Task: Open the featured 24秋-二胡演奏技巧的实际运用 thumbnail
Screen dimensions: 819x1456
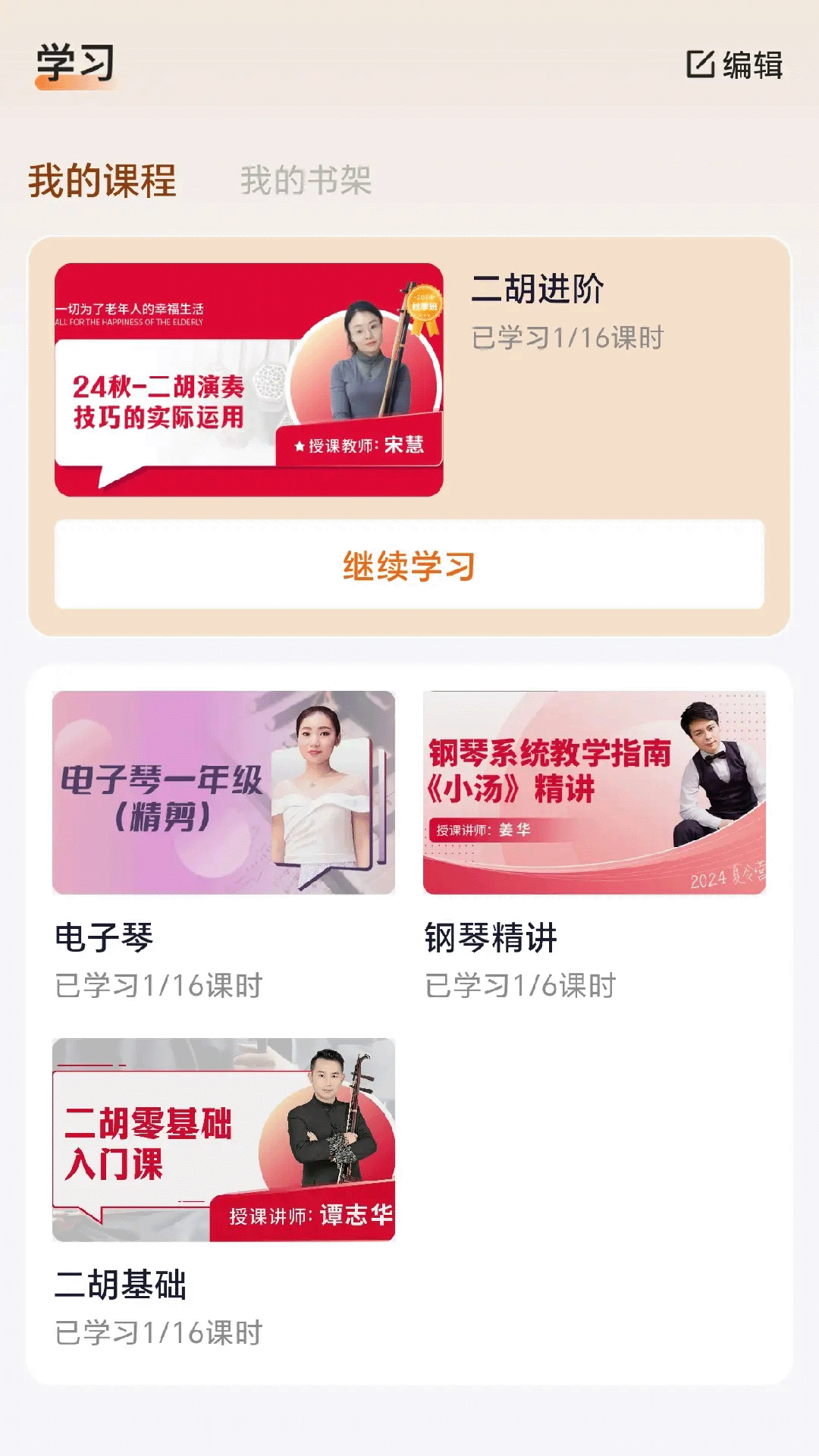Action: click(250, 377)
